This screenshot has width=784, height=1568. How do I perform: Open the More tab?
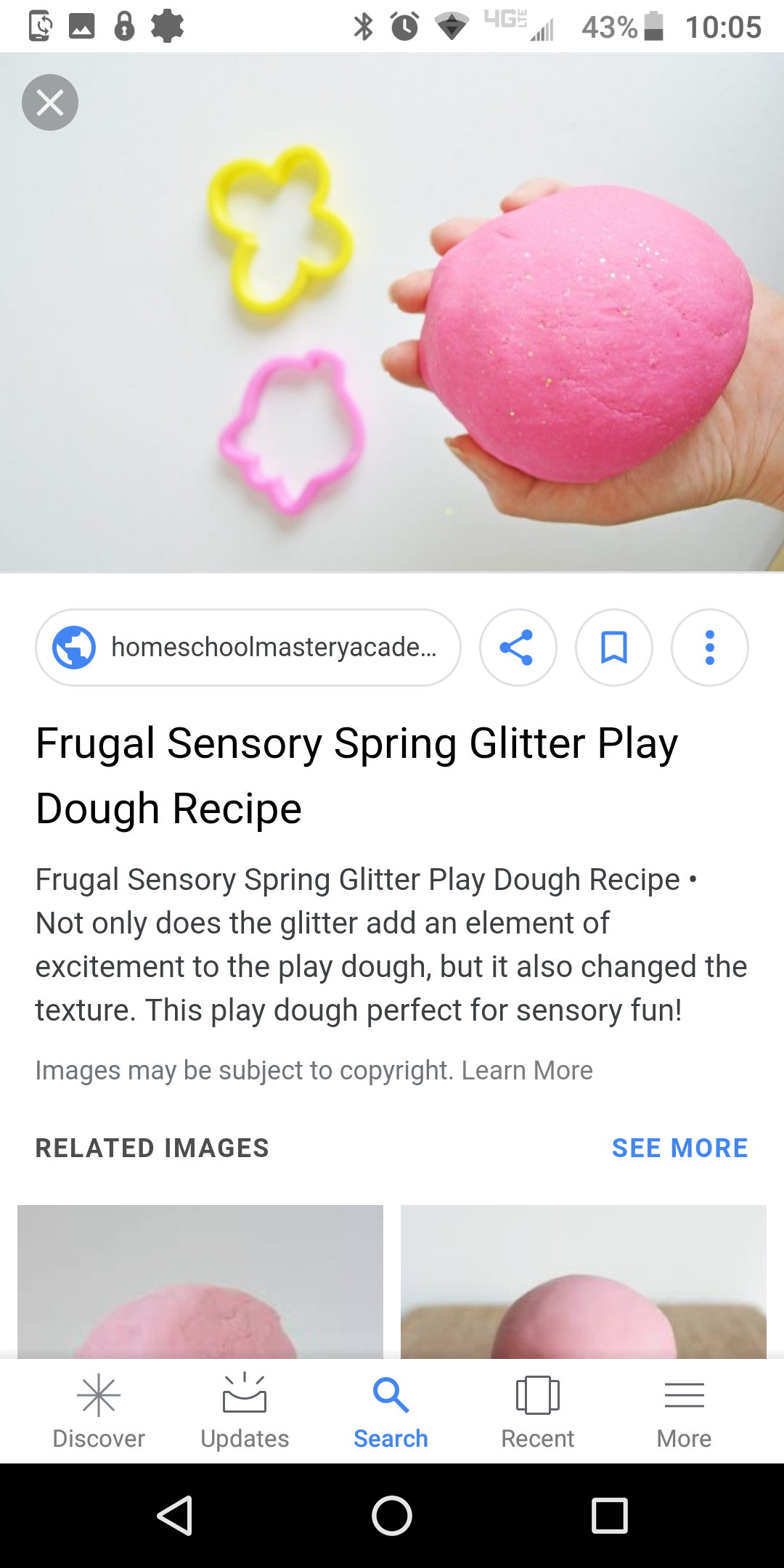pos(684,1412)
